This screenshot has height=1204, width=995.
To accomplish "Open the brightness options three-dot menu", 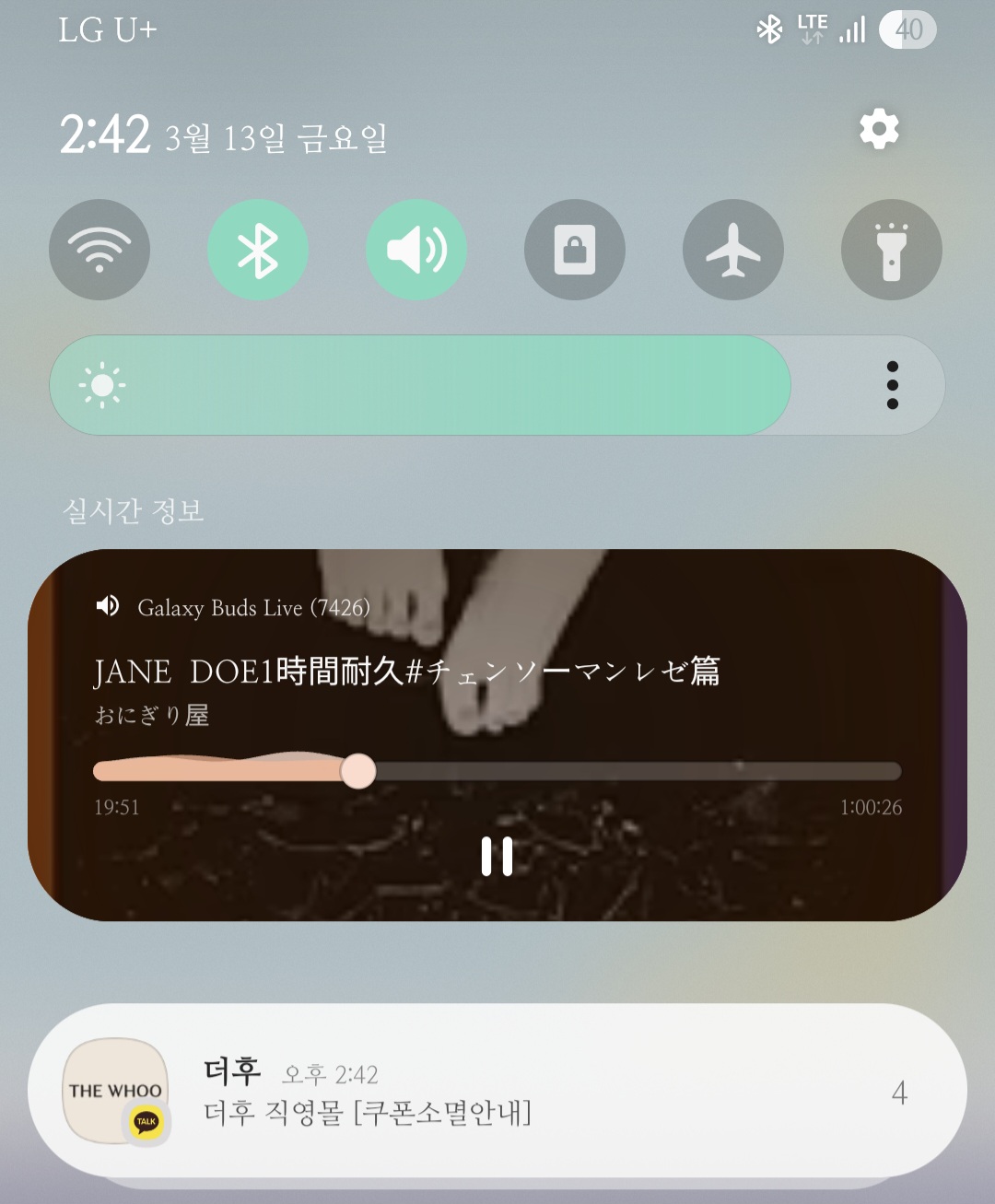I will (x=891, y=385).
